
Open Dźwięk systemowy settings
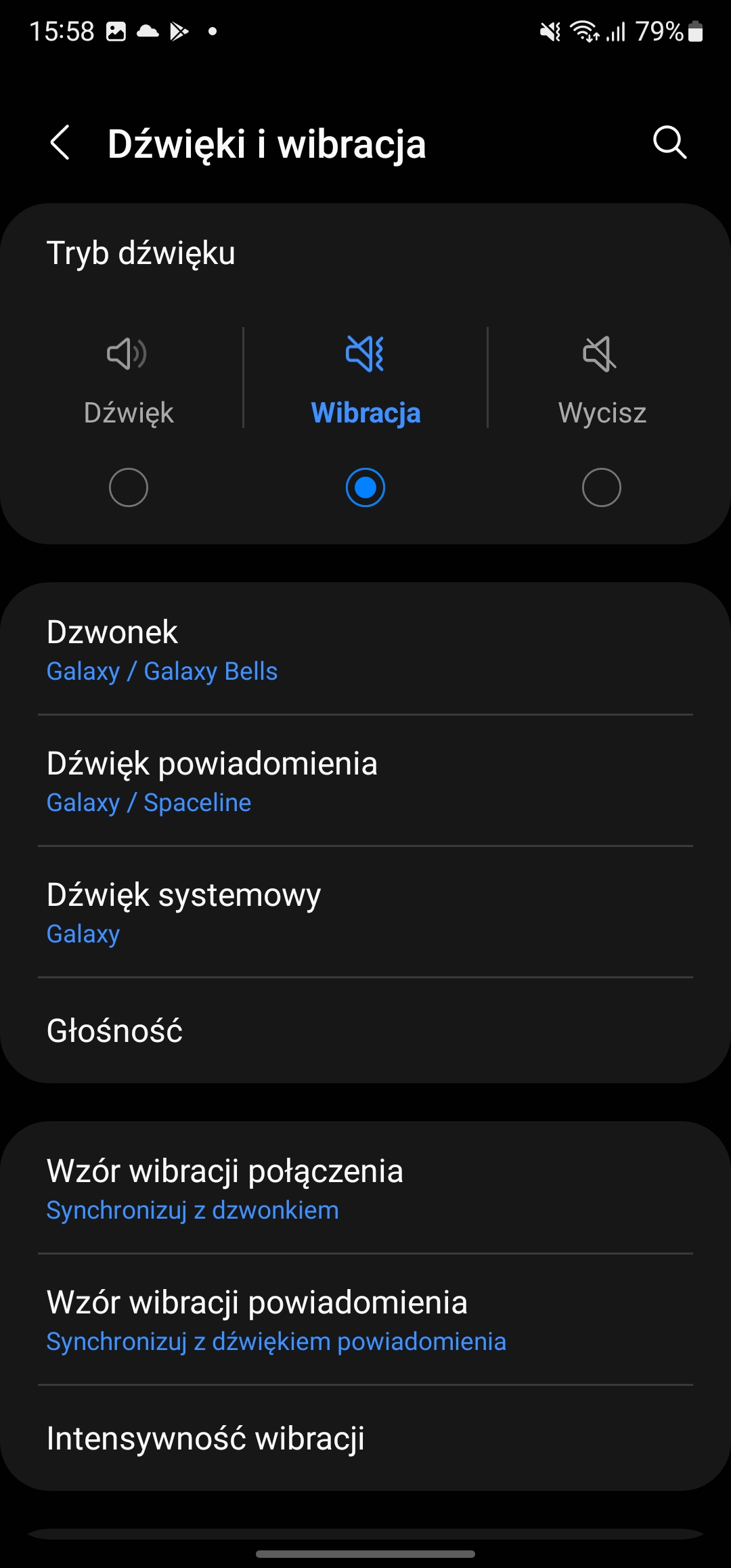[x=365, y=912]
